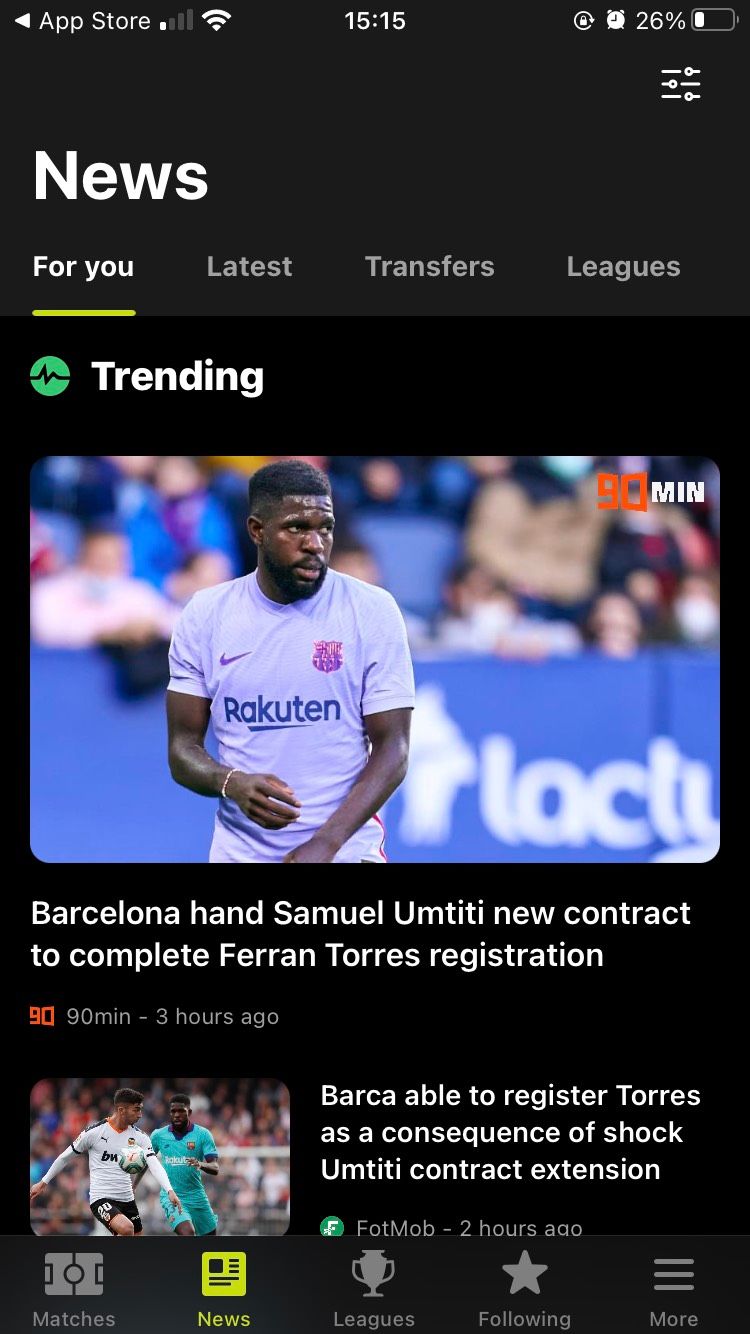Open the More menu
750x1334 pixels.
(x=674, y=1290)
